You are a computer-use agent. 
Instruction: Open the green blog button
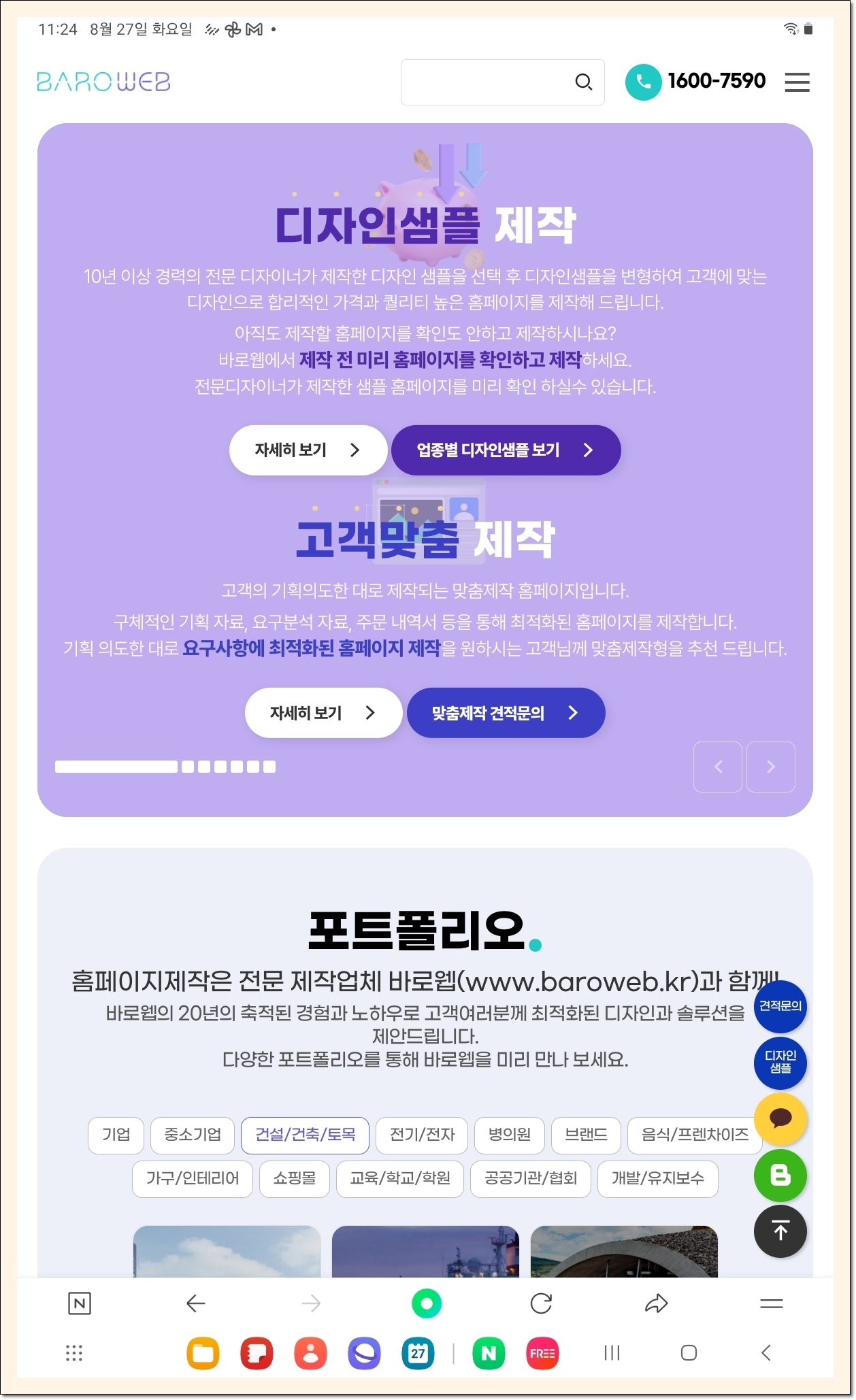tap(780, 1175)
